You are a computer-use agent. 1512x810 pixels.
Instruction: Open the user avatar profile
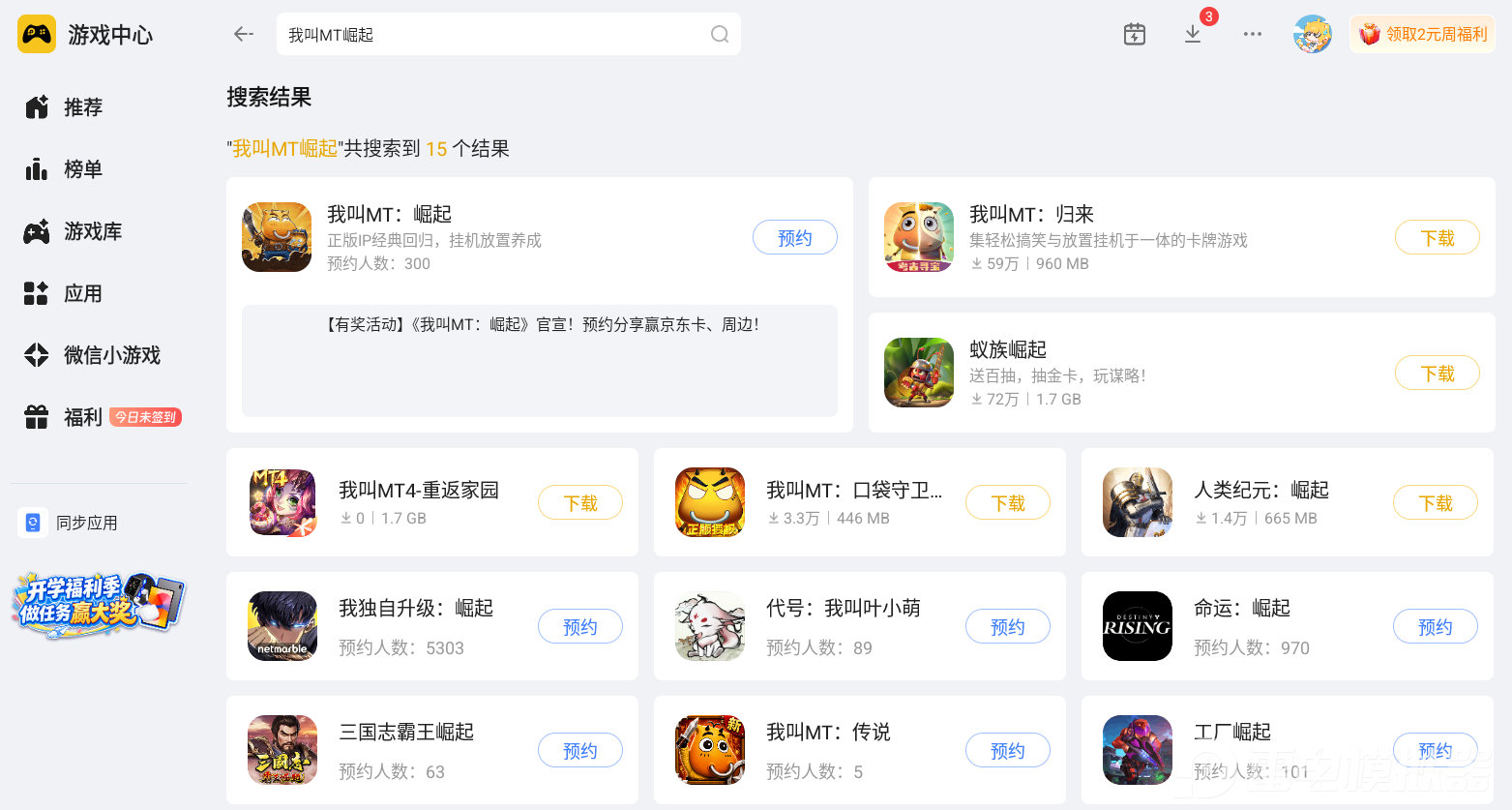1313,34
